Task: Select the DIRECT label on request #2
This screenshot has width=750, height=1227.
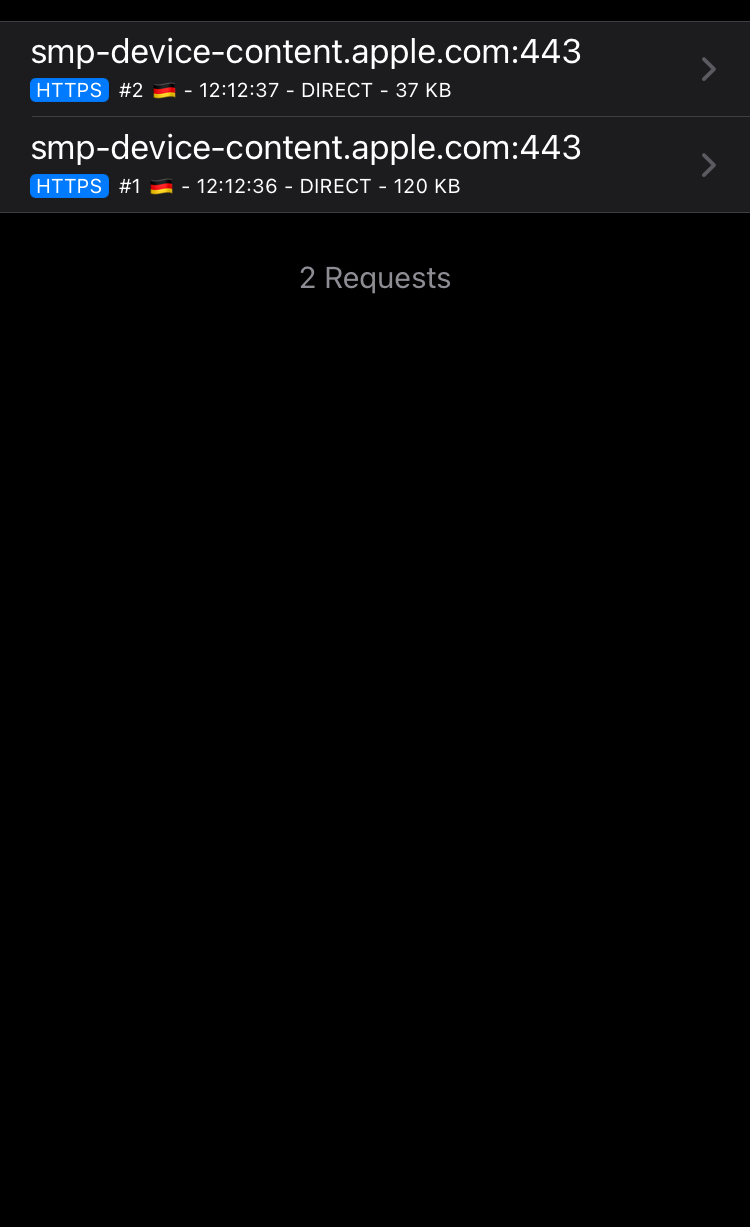Action: tap(334, 90)
